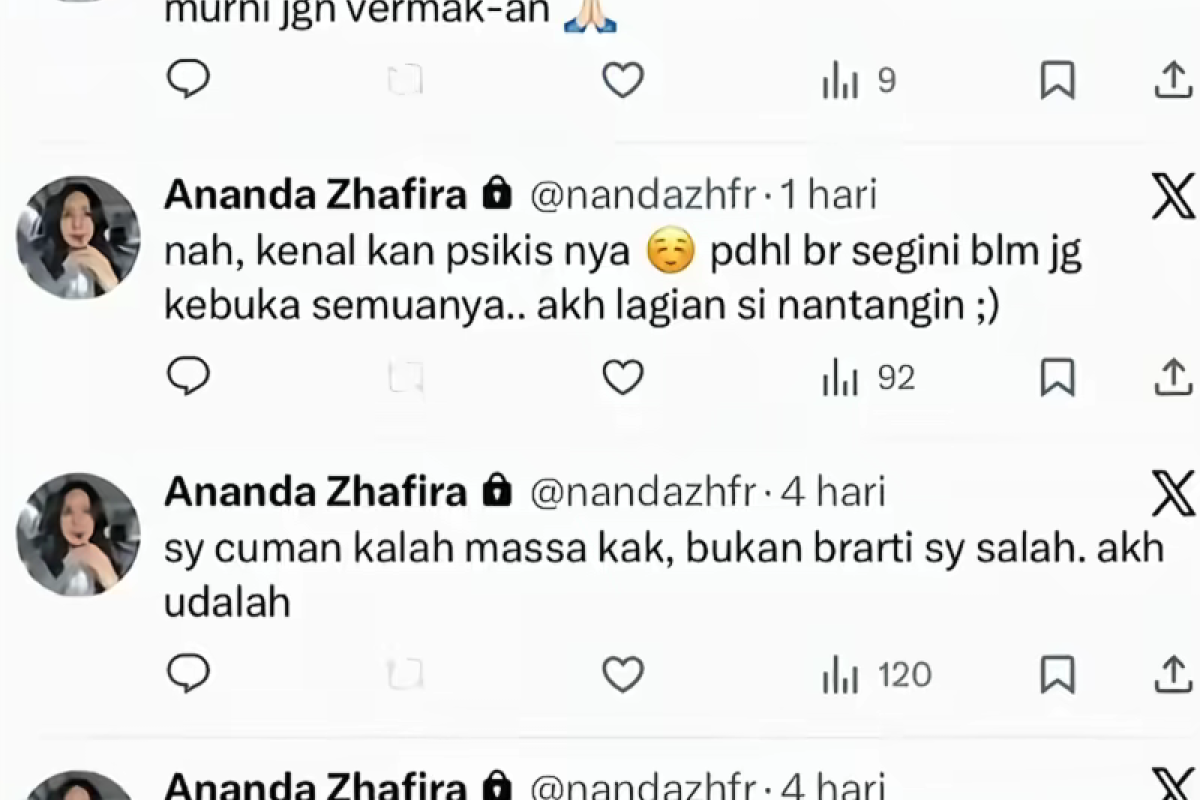Bookmark the 'nah, kenal kan psikis nya' tweet
The width and height of the screenshot is (1200, 800).
click(1057, 377)
